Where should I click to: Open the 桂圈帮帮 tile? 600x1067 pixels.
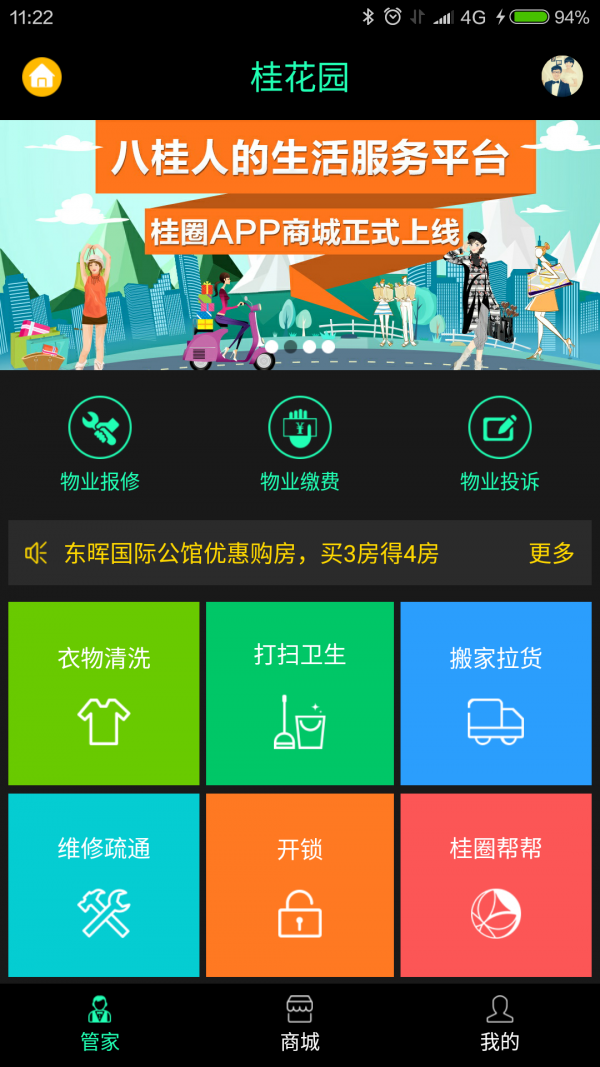coord(496,885)
